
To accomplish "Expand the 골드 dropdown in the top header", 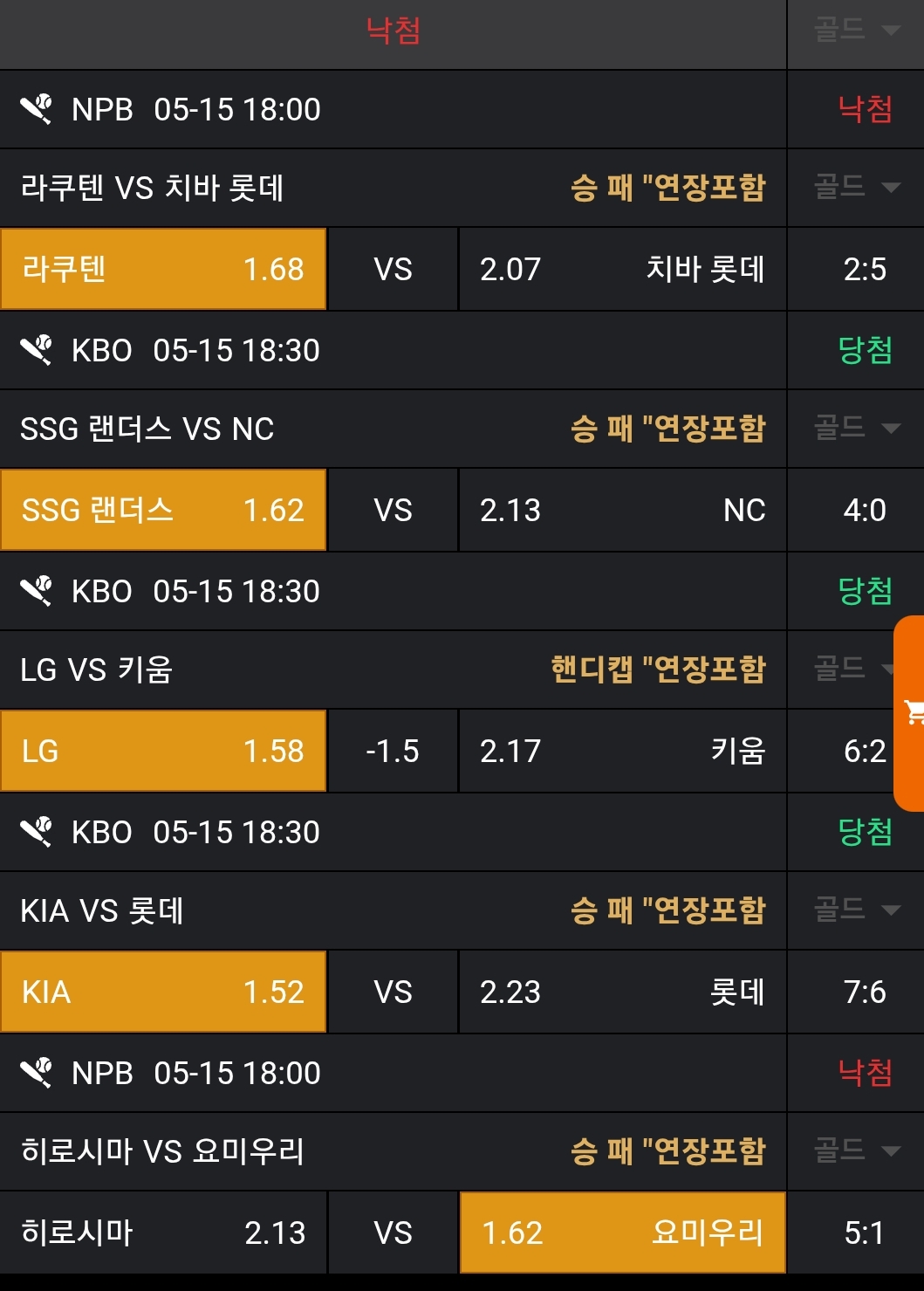I will click(856, 31).
